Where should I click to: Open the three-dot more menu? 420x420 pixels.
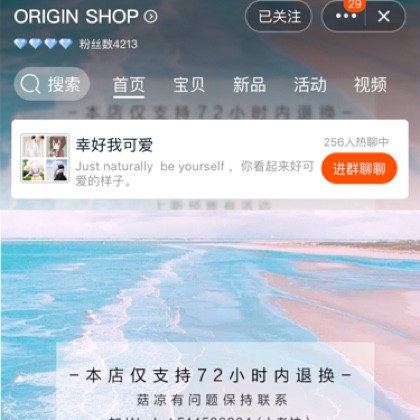pos(346,16)
